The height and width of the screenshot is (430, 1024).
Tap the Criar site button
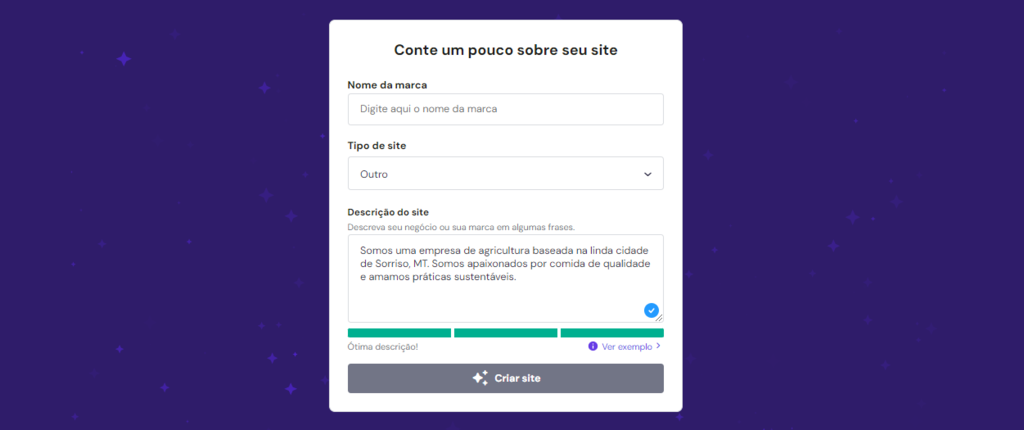(x=505, y=378)
